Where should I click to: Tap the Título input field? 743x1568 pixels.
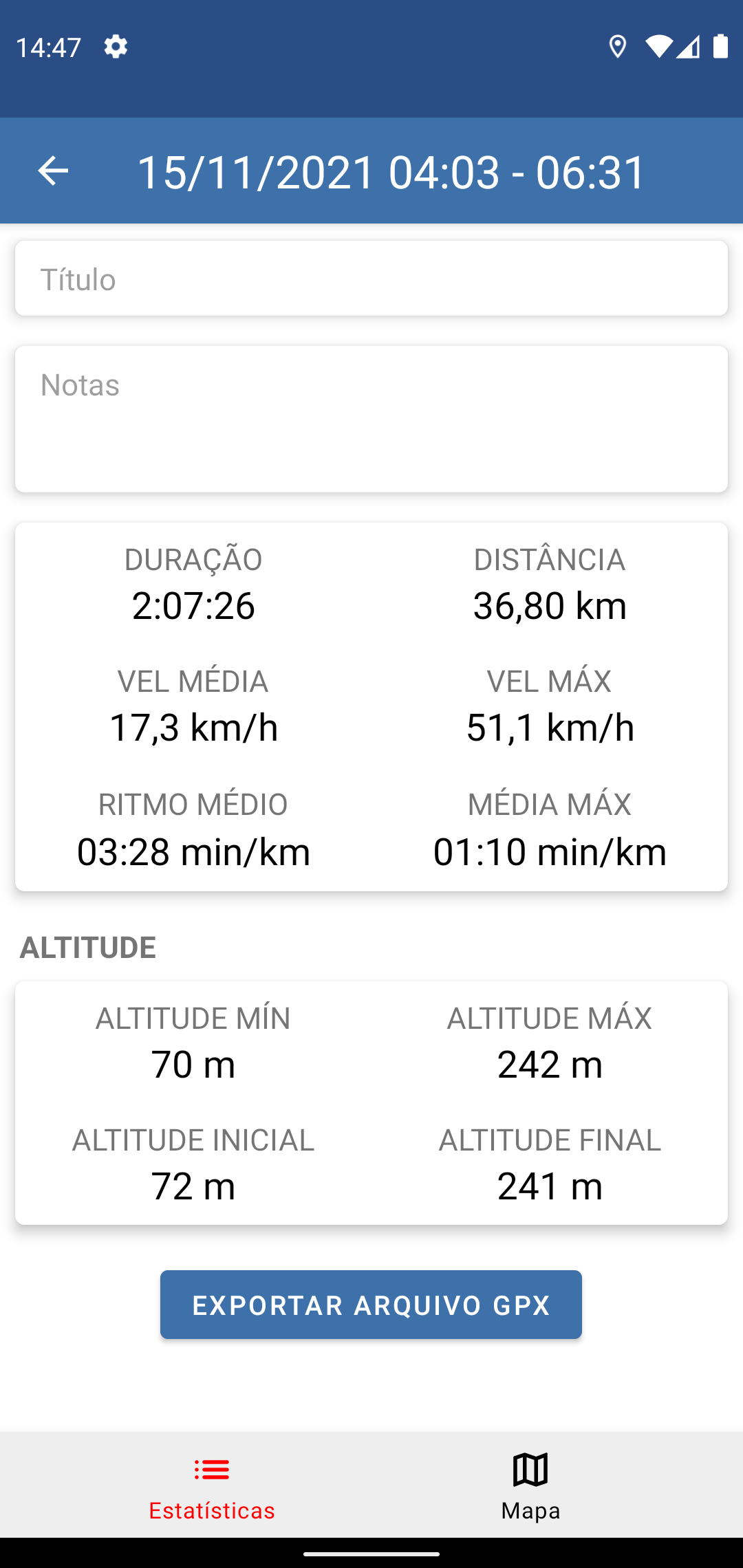[x=371, y=279]
